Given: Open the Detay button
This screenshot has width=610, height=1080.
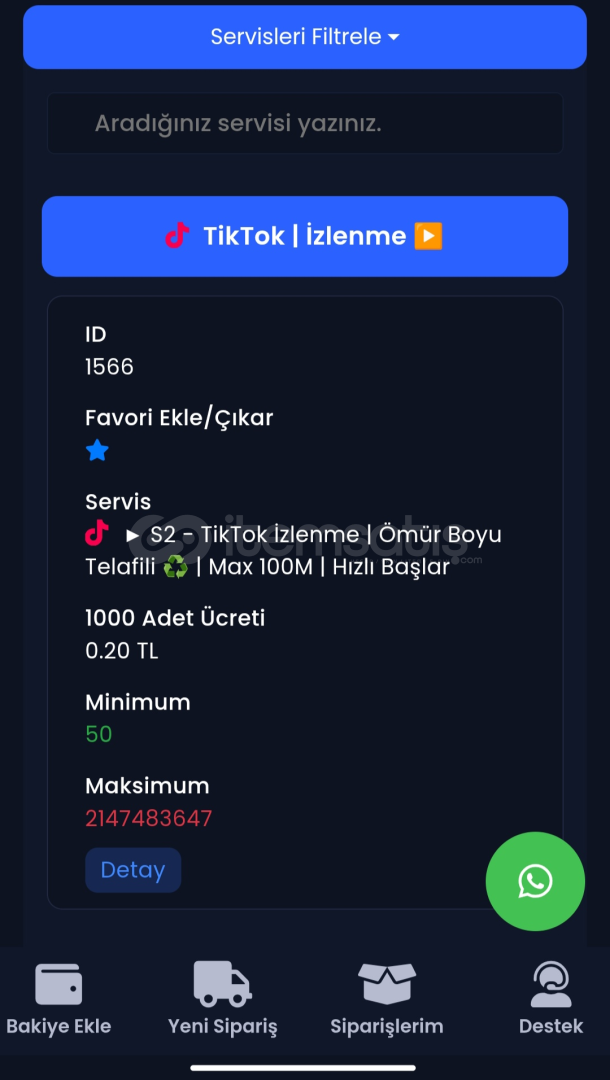Looking at the screenshot, I should click(133, 870).
